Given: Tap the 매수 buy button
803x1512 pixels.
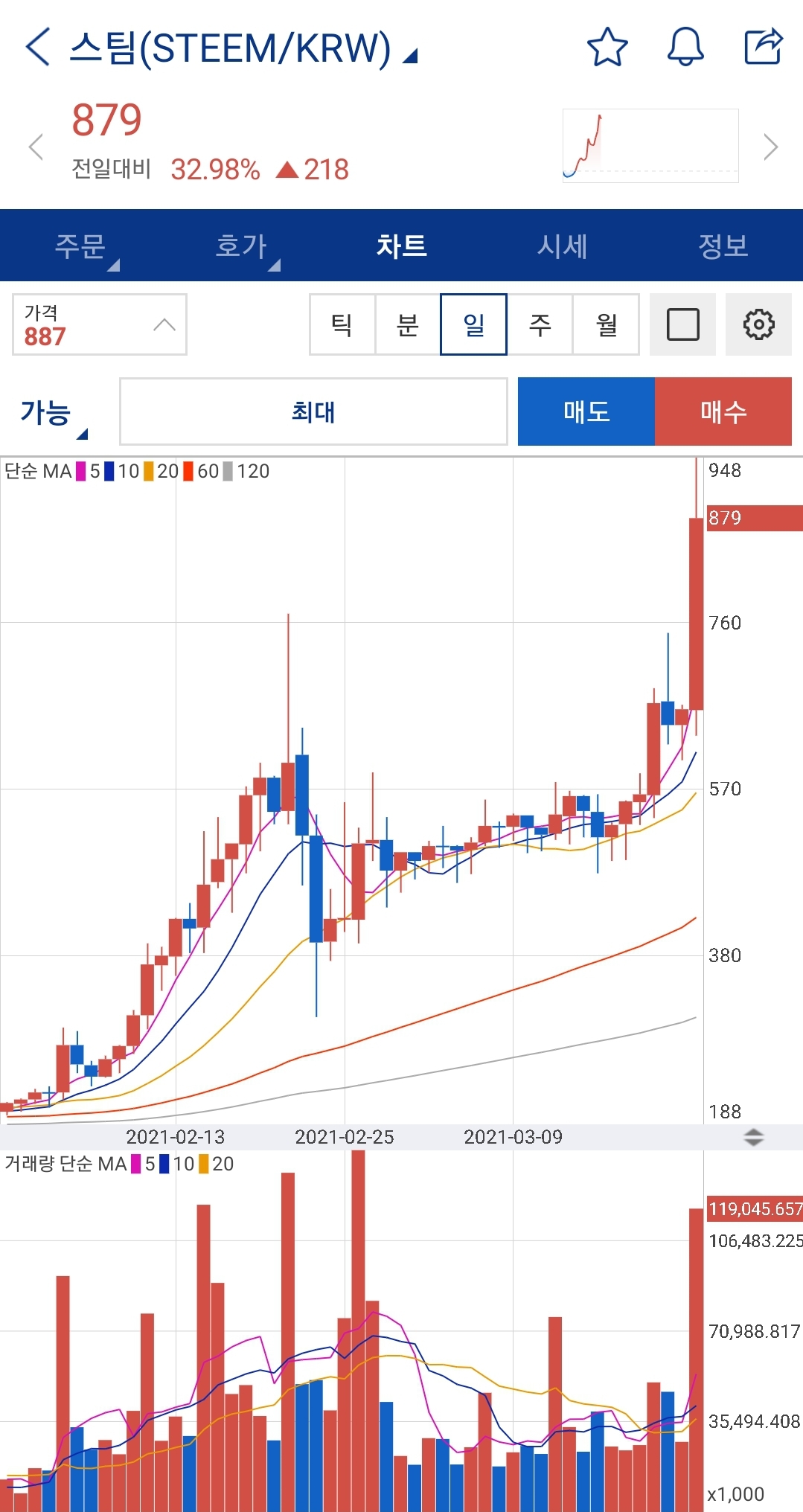Looking at the screenshot, I should point(723,411).
